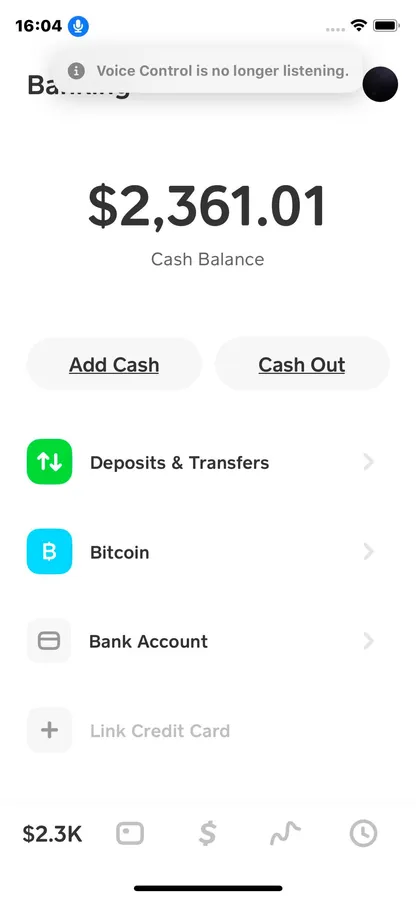Open the investing chart tab

pos(285,833)
